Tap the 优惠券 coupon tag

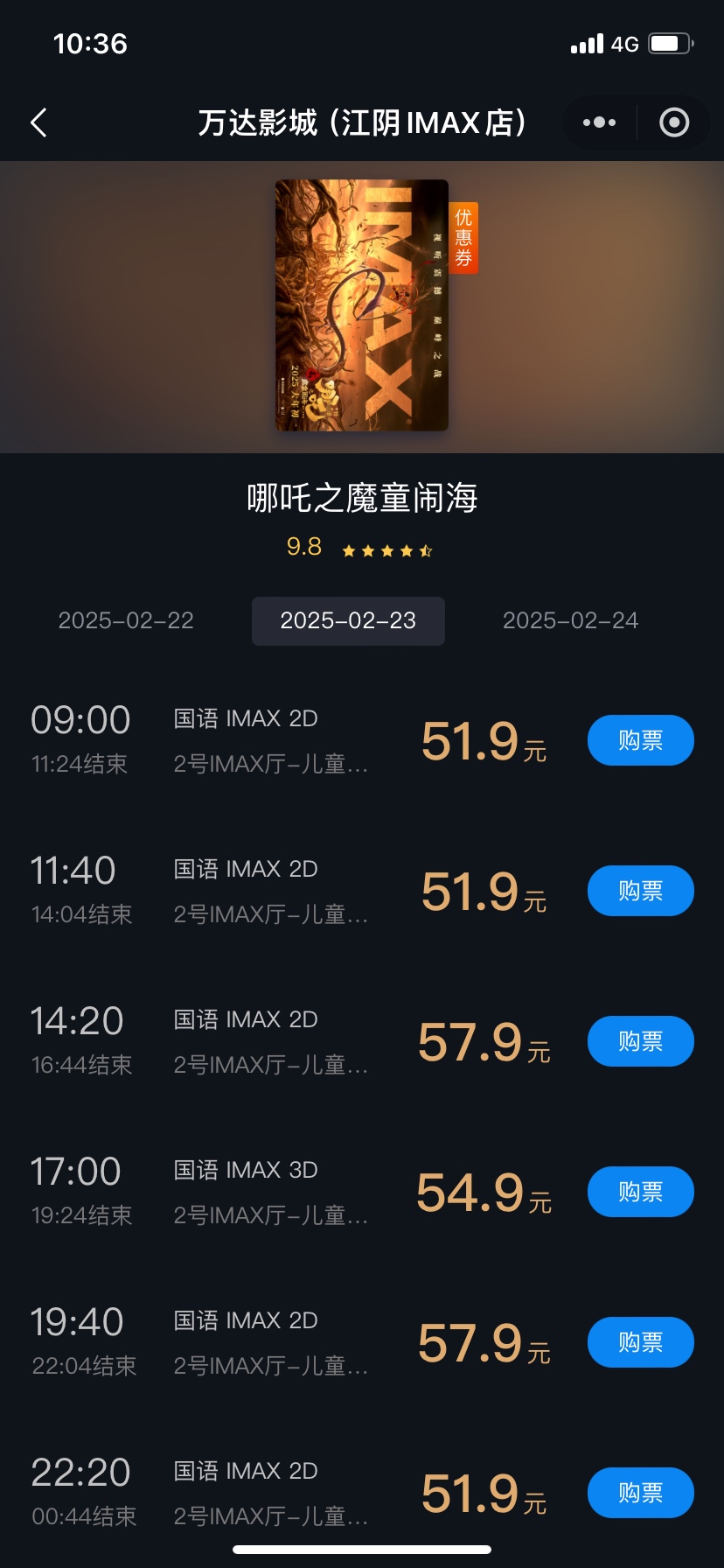click(x=463, y=238)
